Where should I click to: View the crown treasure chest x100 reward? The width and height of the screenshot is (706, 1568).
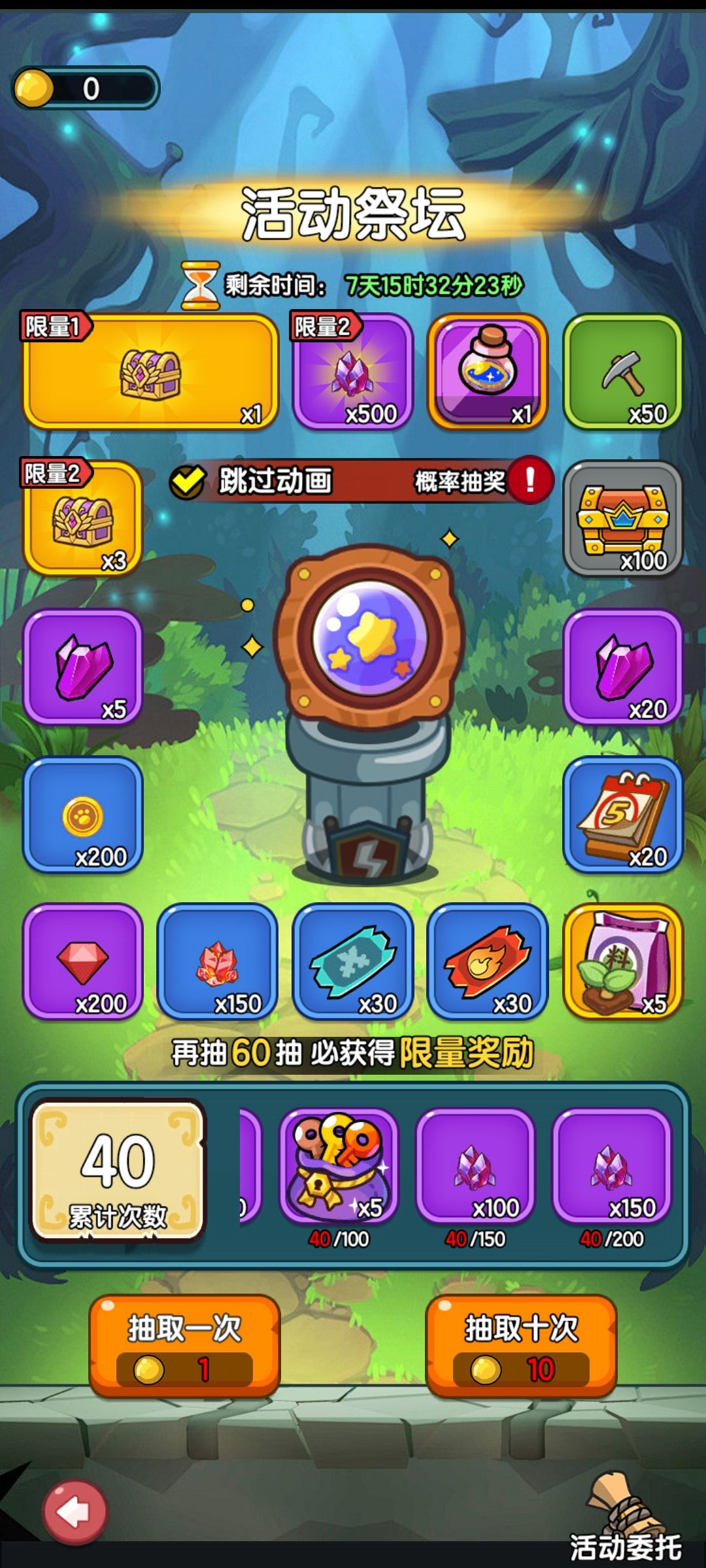click(623, 519)
